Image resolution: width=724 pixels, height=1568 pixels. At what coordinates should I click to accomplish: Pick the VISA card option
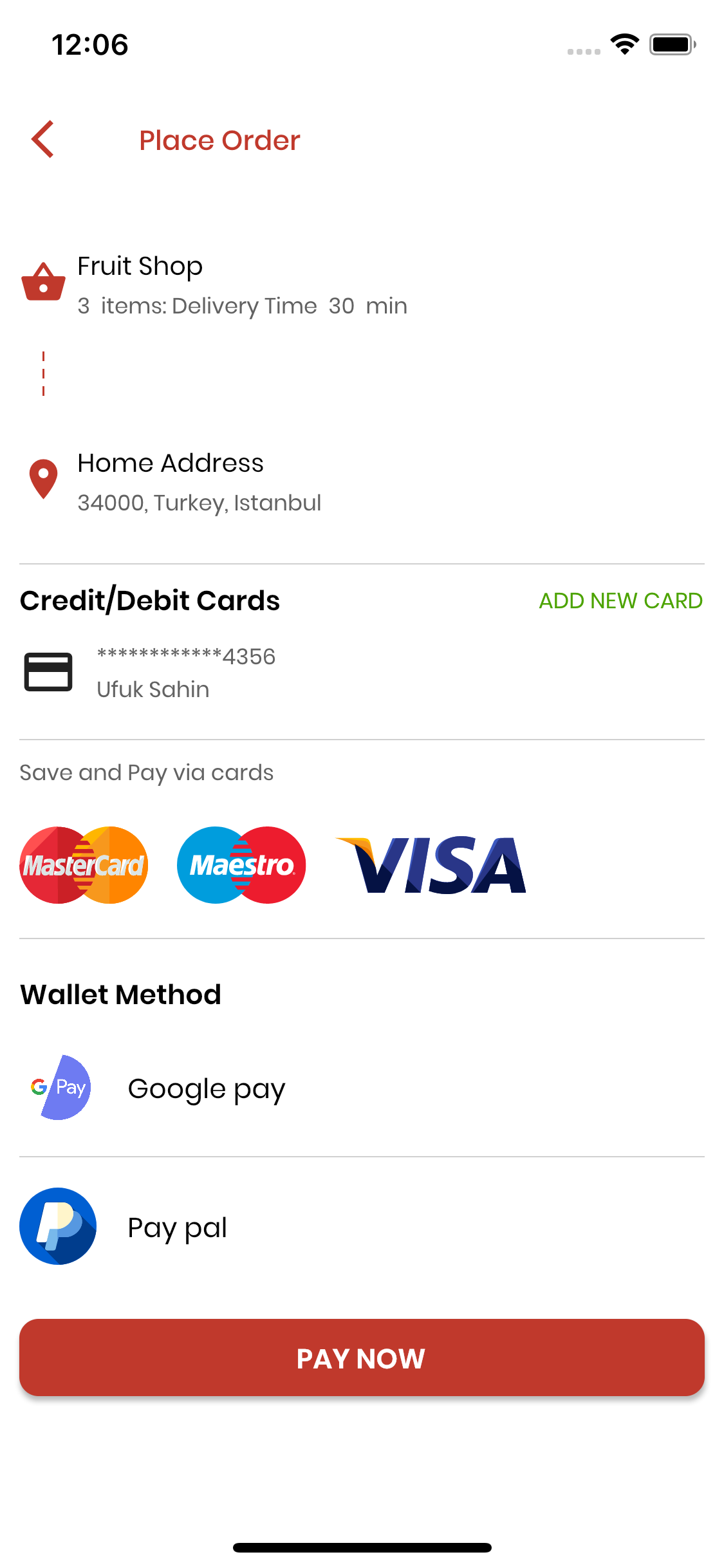tap(431, 865)
